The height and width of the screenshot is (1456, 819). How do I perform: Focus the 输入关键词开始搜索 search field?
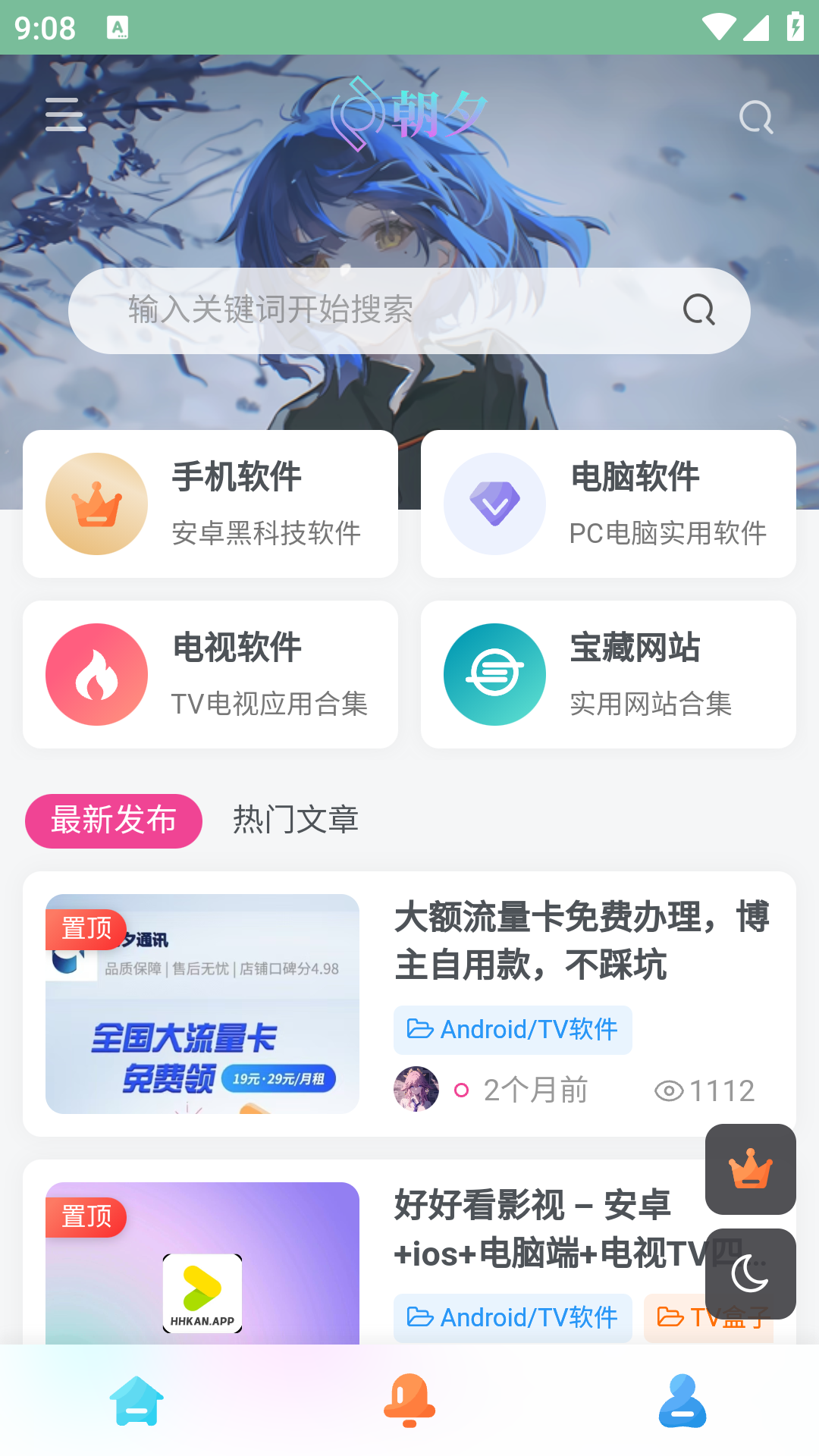[379, 310]
